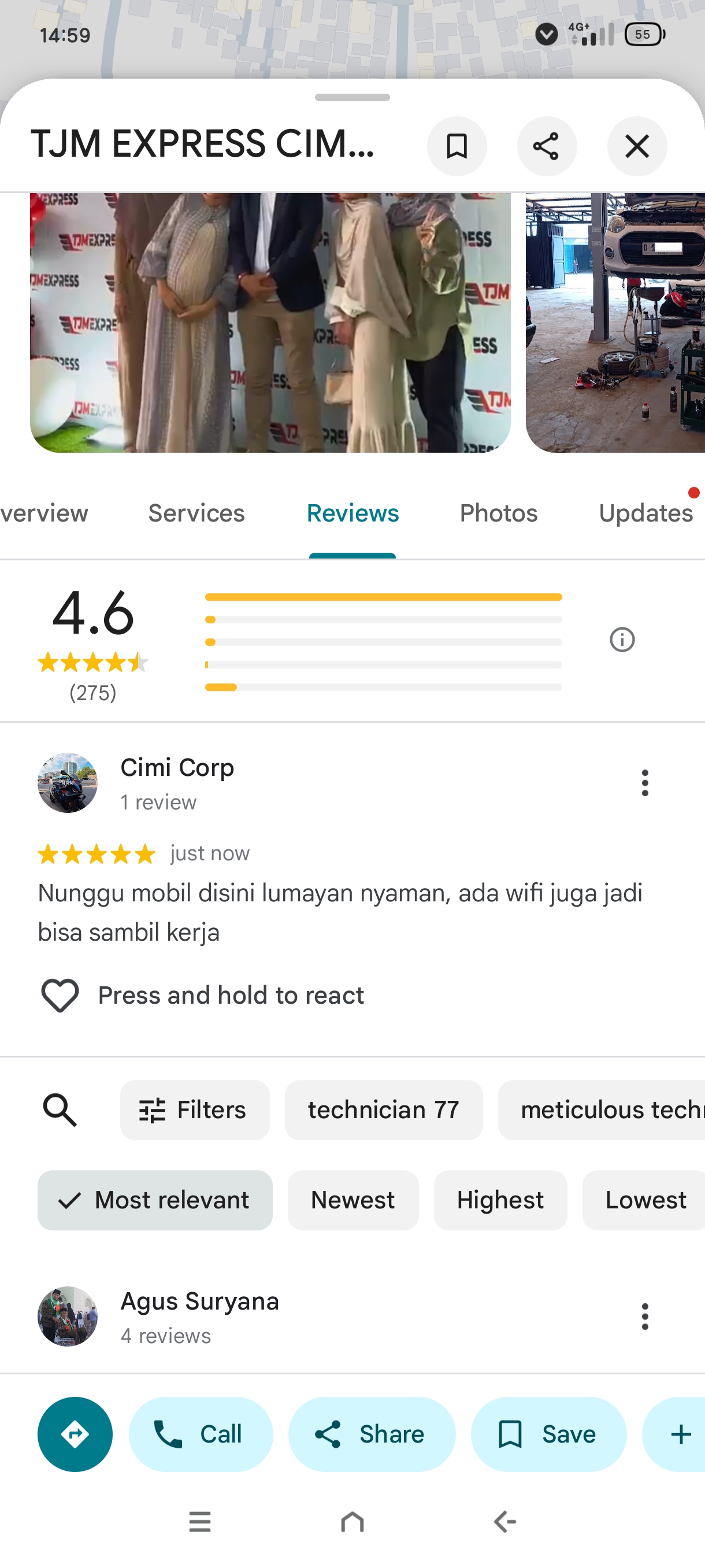Close the place details sheet
The image size is (705, 1568).
637,146
